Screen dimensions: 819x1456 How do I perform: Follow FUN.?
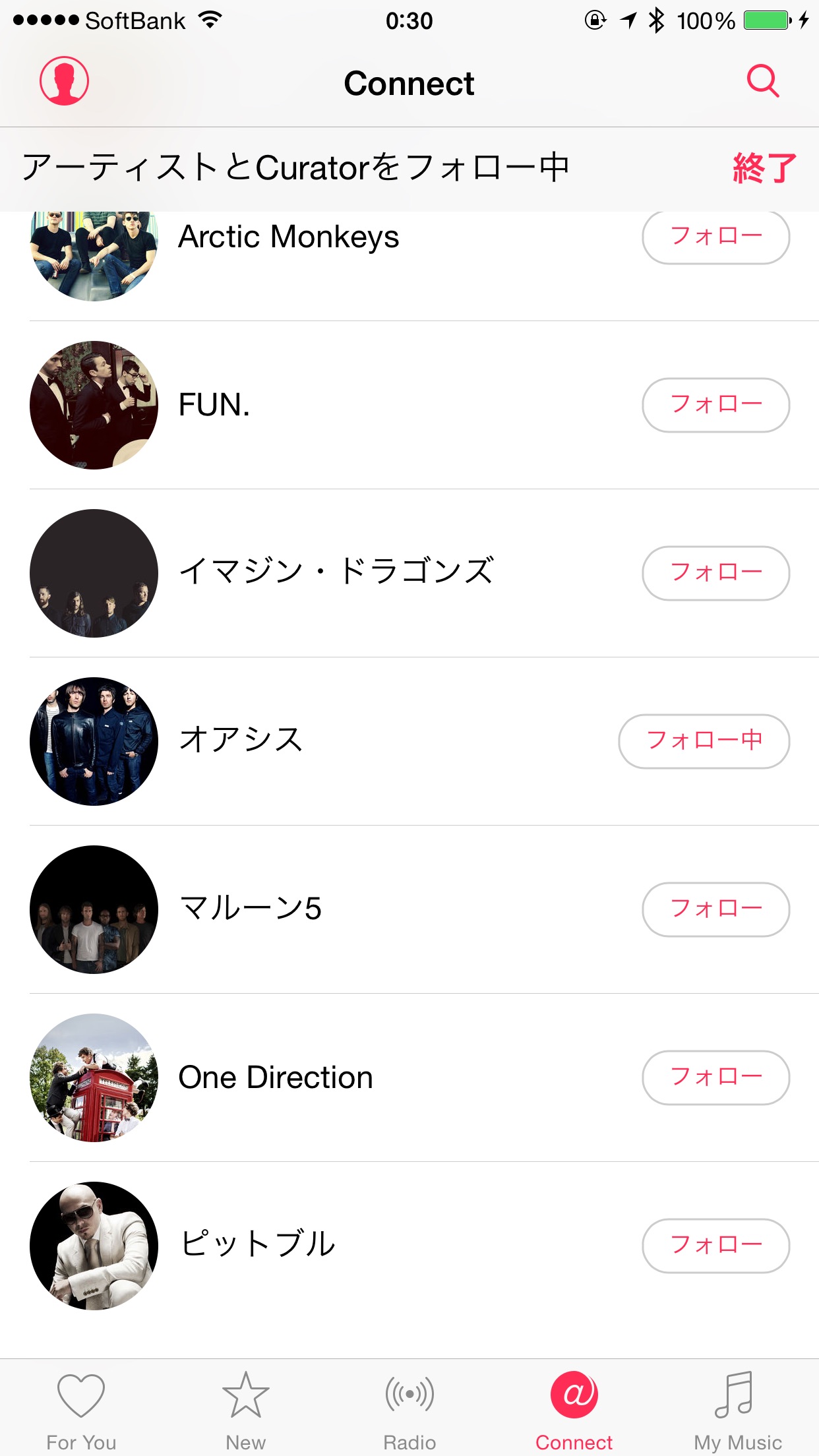715,405
